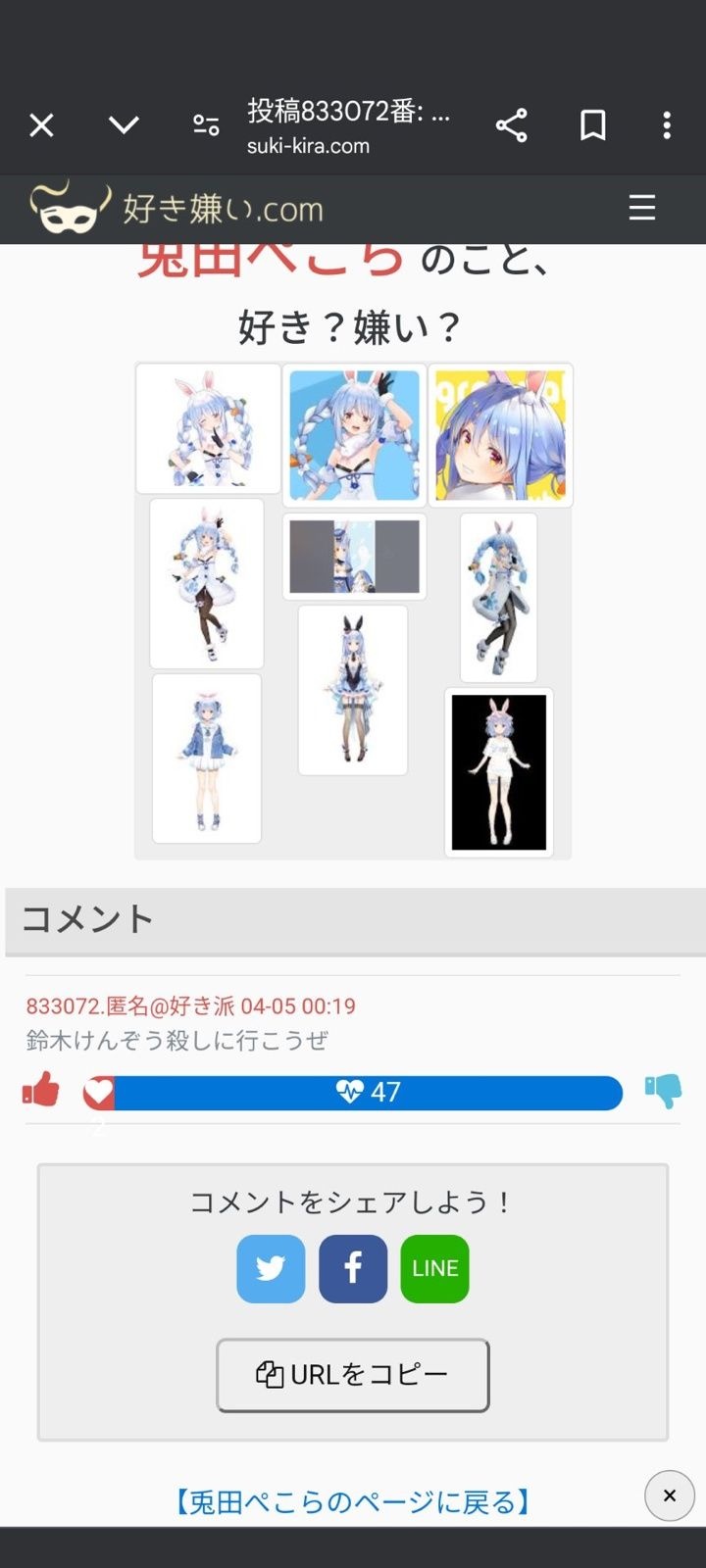Bookmark this page
Image resolution: width=706 pixels, height=1568 pixels.
coord(592,125)
